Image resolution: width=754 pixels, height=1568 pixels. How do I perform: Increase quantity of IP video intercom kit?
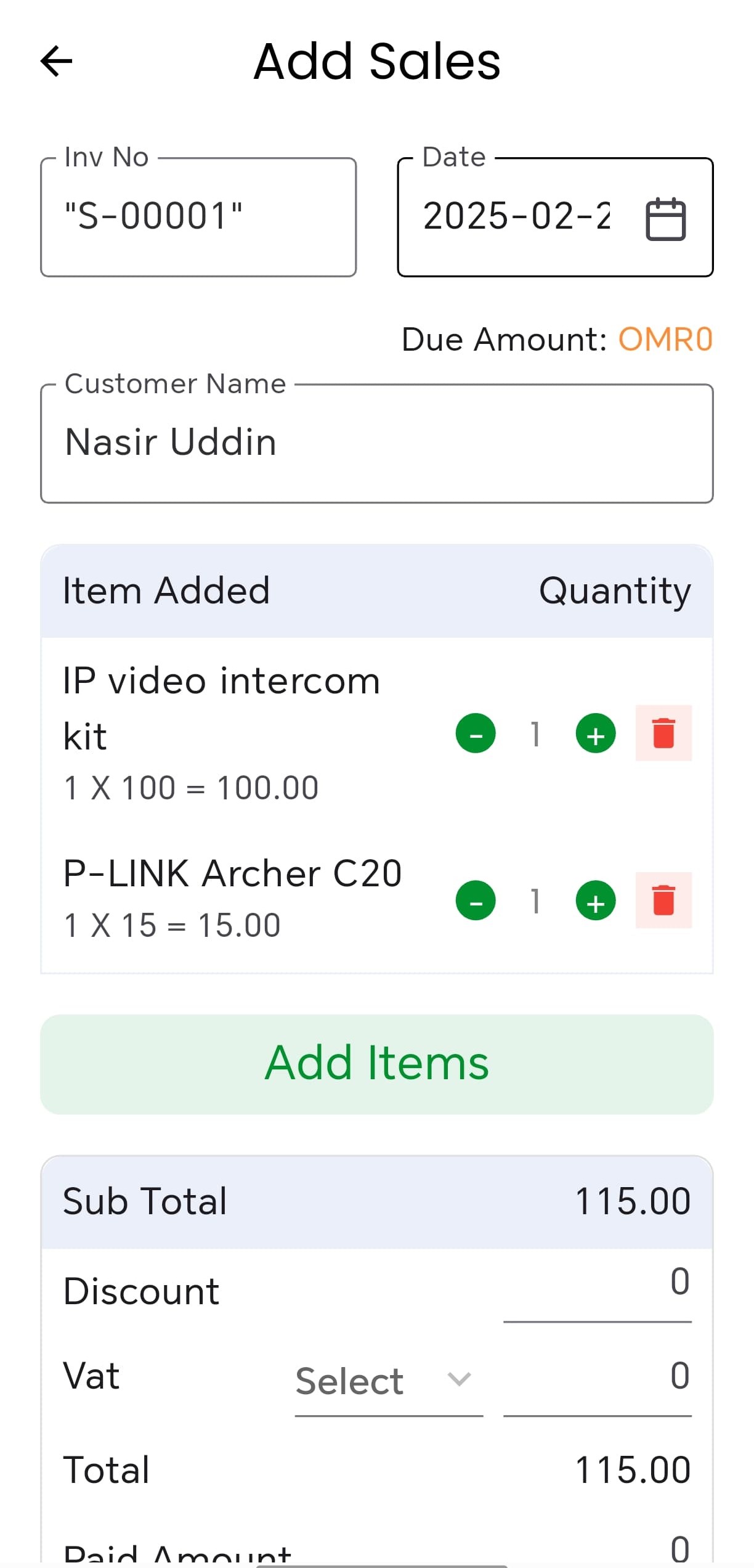pyautogui.click(x=595, y=733)
